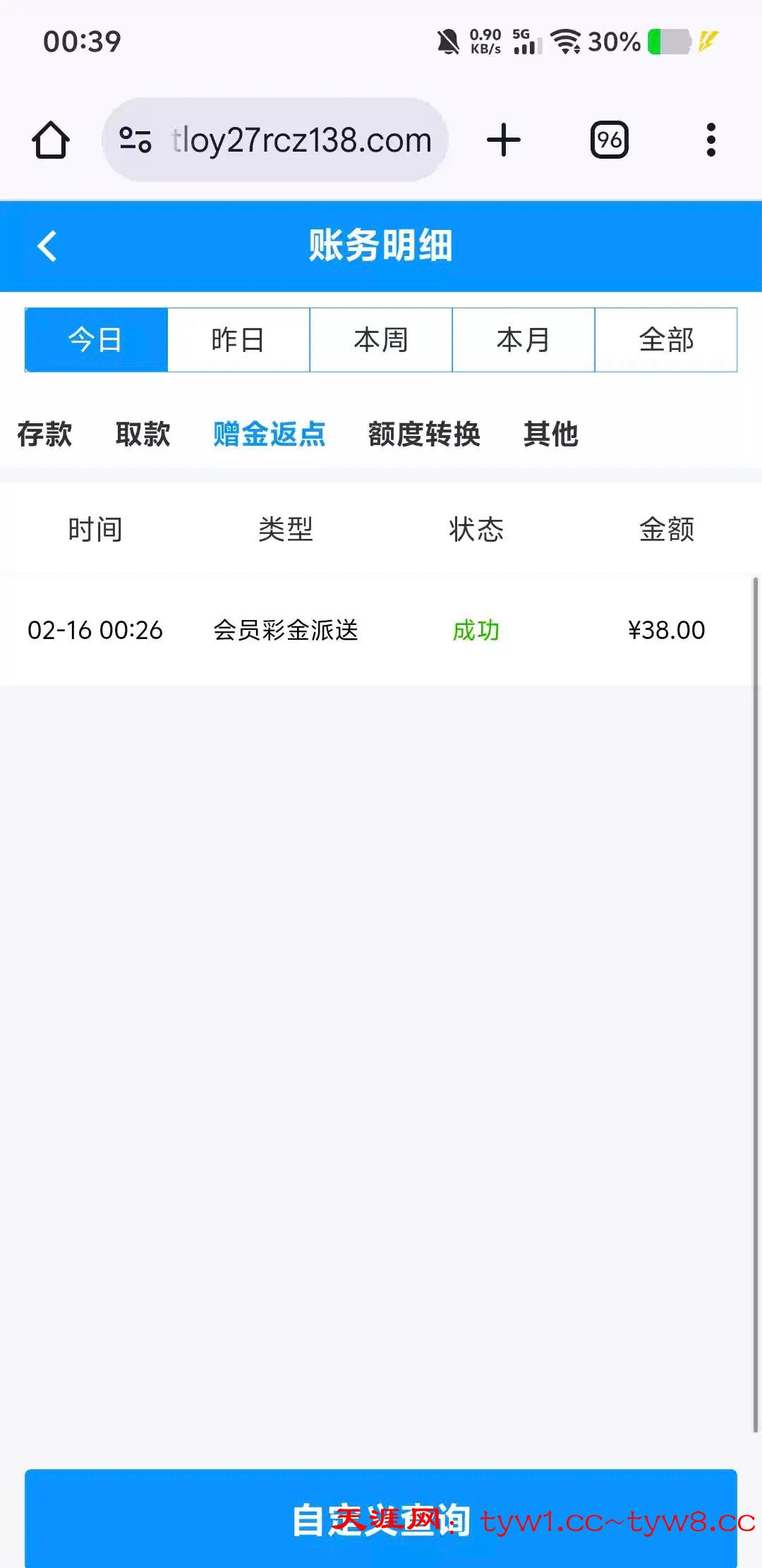Screen dimensions: 762x1568
Task: Show the open tabs switcher
Action: coord(609,140)
